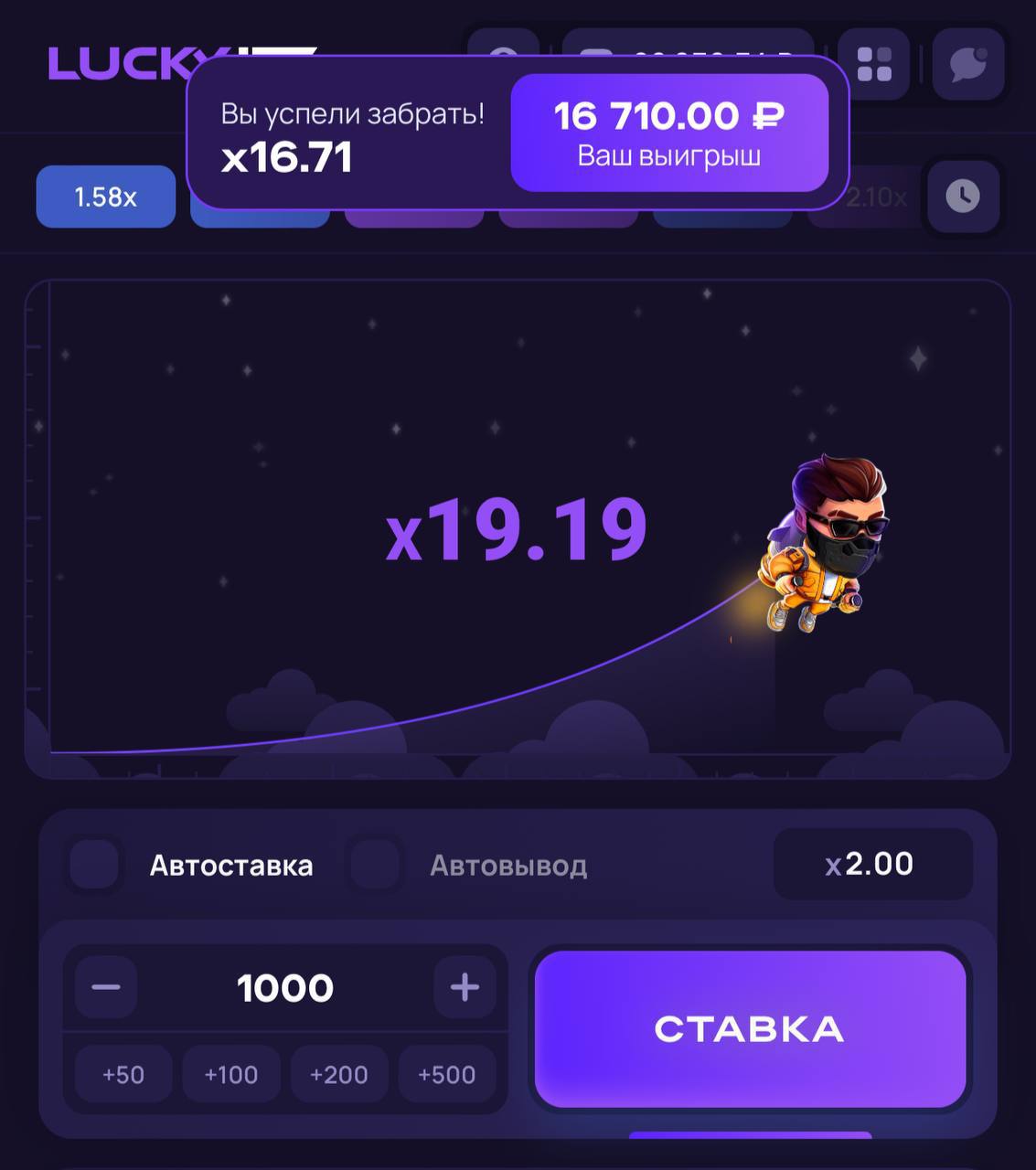Image resolution: width=1036 pixels, height=1170 pixels.
Task: Increase the bet with plus button
Action: coord(465,987)
